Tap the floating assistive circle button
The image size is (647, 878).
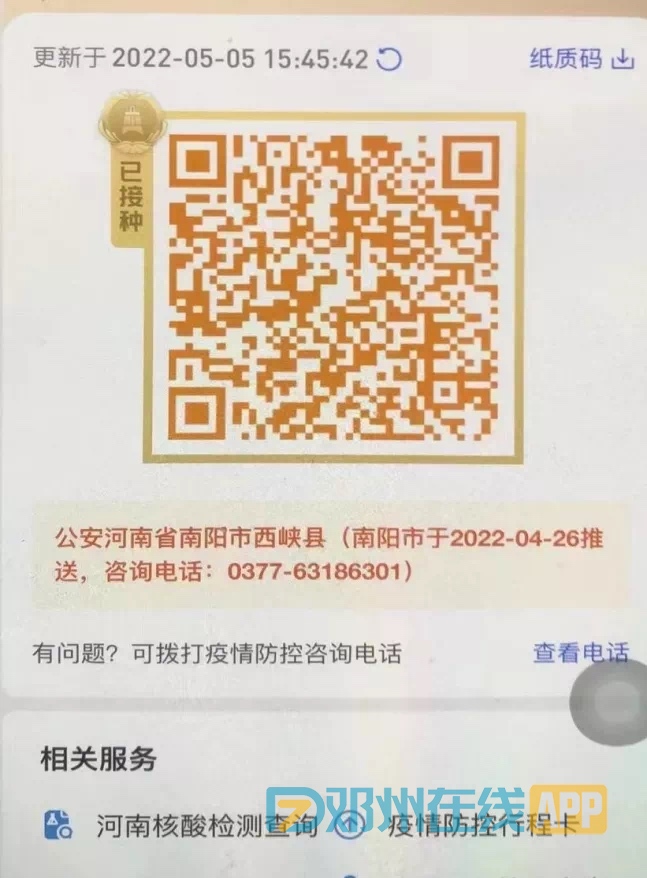coord(612,705)
